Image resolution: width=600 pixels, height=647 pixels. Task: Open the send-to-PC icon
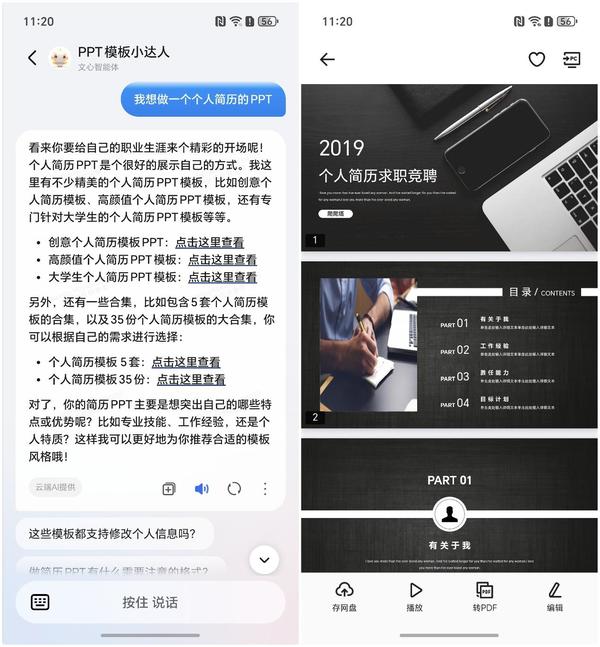[x=571, y=59]
